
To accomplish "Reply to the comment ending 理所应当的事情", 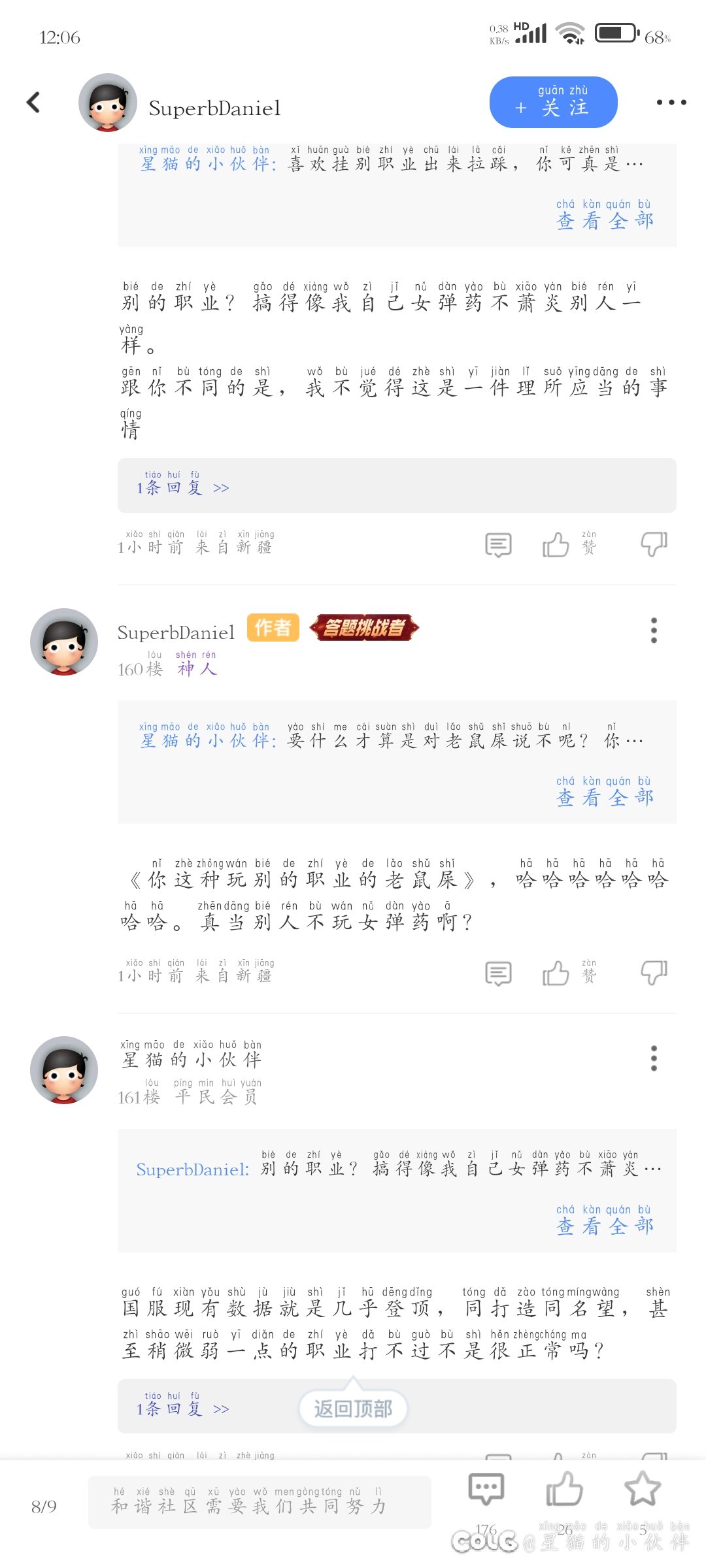I will (498, 545).
